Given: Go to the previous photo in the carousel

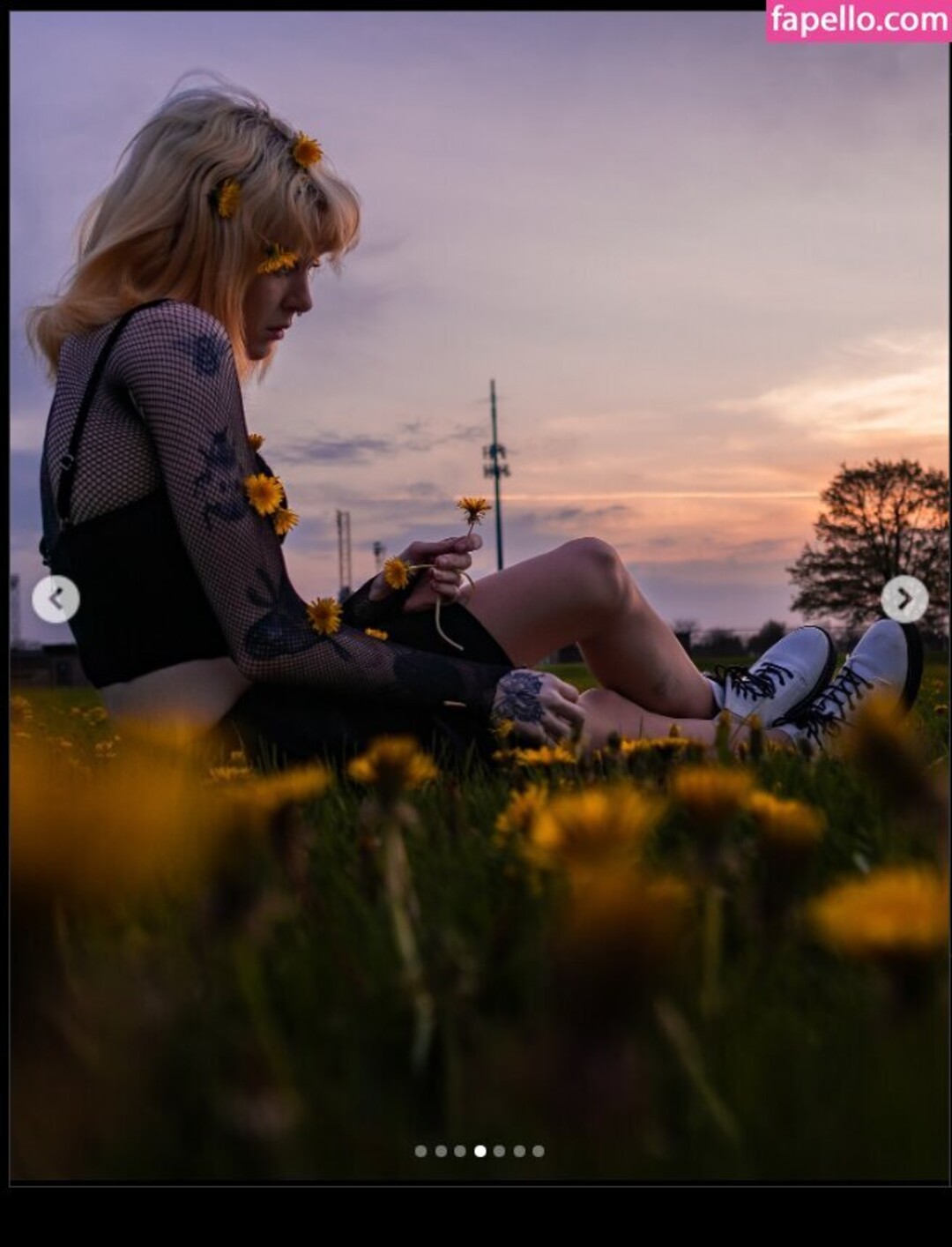Looking at the screenshot, I should pyautogui.click(x=56, y=599).
